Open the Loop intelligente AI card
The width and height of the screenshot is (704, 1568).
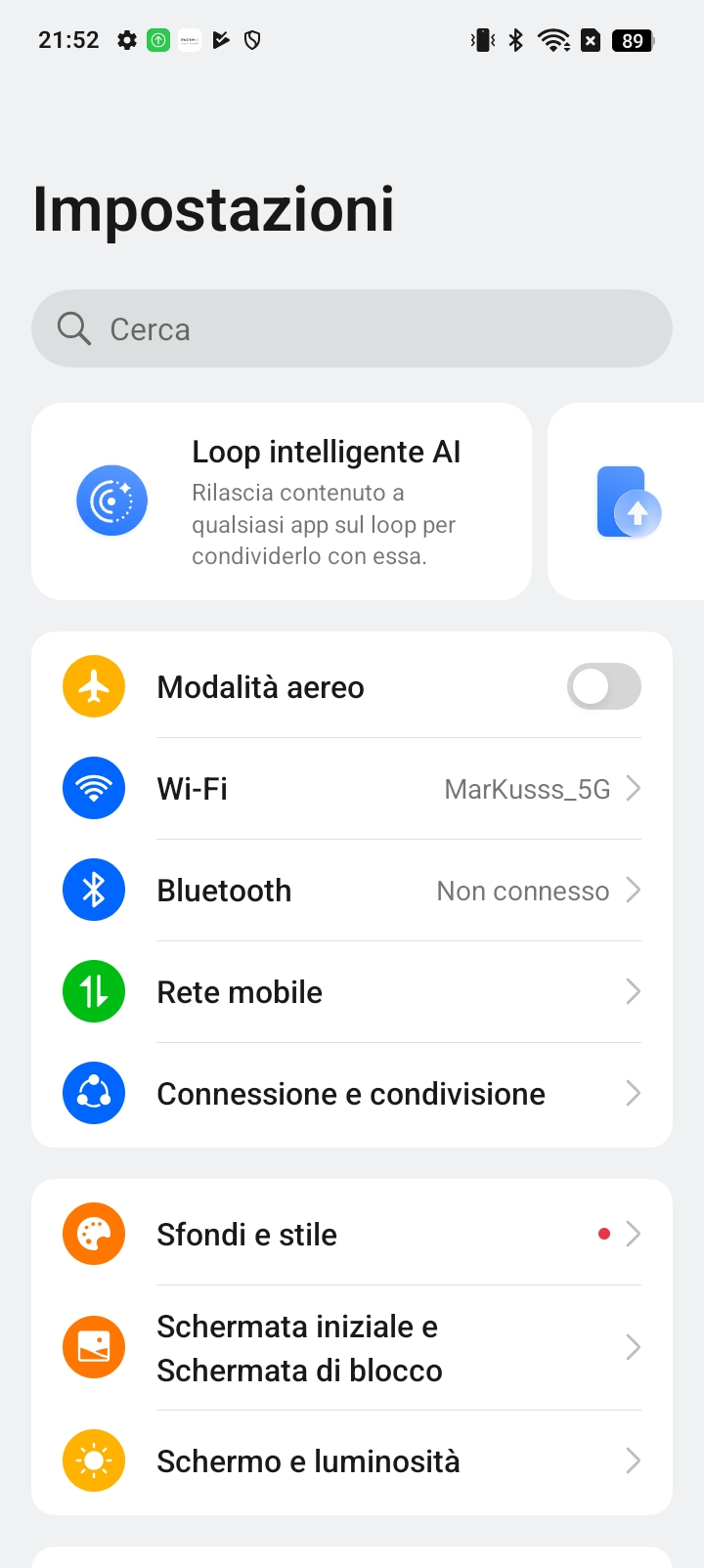tap(282, 501)
